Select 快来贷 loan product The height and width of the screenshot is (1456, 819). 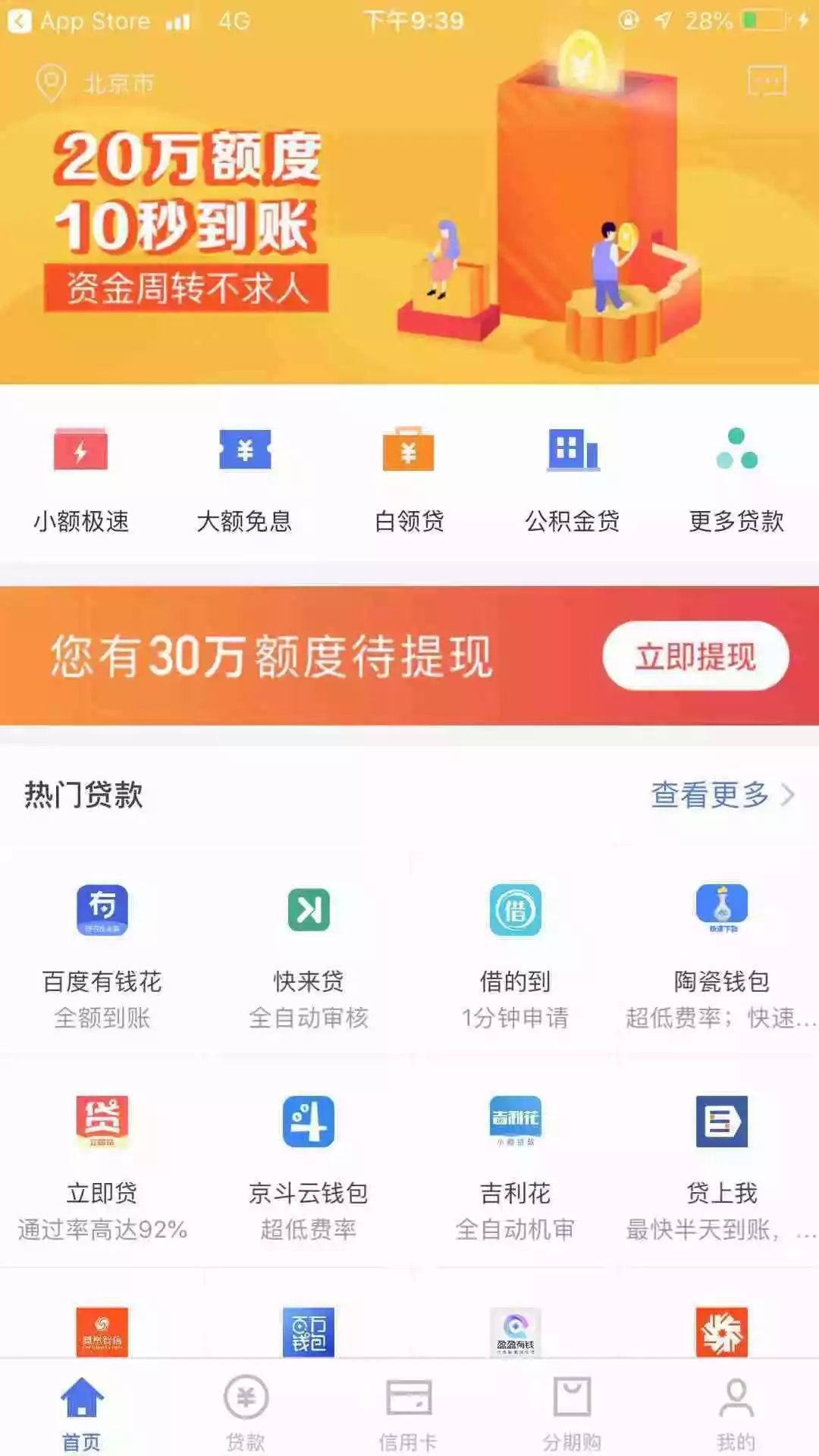309,952
